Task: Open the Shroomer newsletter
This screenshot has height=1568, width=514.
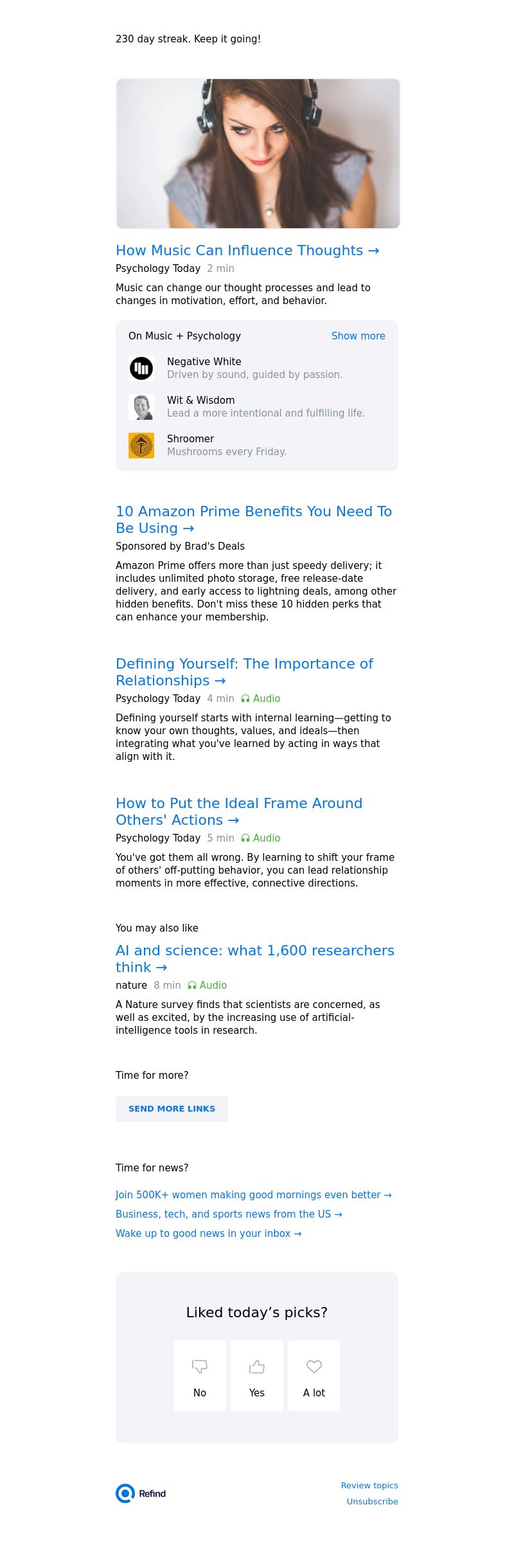Action: (190, 439)
